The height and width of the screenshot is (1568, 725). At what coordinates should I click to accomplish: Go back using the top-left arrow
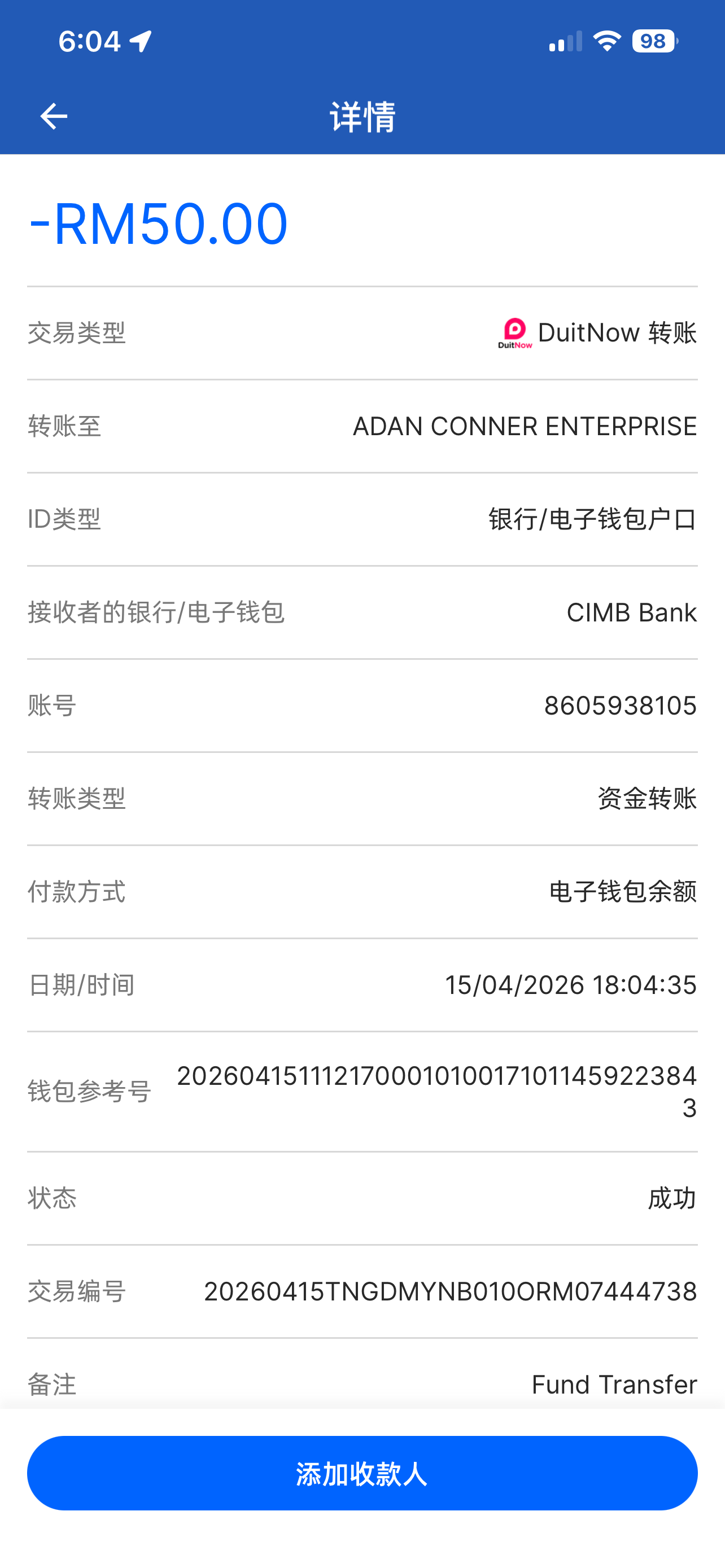coord(54,116)
